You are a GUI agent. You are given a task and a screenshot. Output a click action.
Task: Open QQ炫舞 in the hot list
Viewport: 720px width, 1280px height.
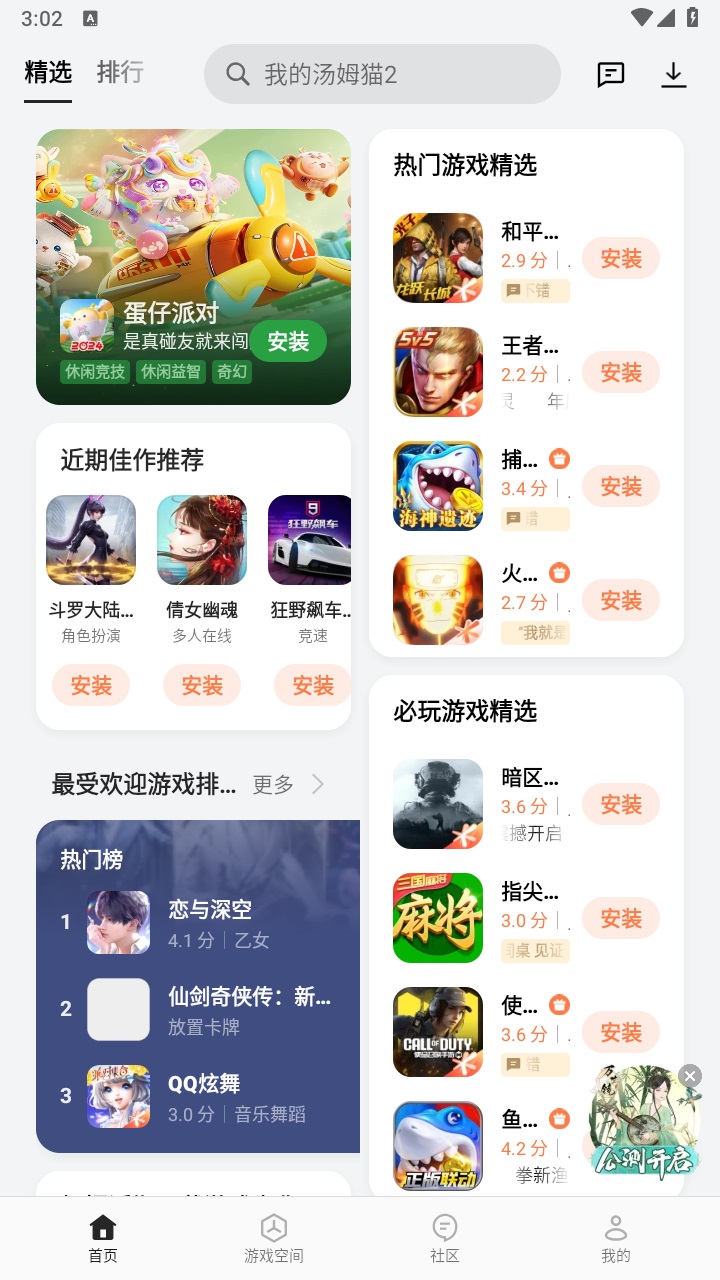(x=205, y=1096)
